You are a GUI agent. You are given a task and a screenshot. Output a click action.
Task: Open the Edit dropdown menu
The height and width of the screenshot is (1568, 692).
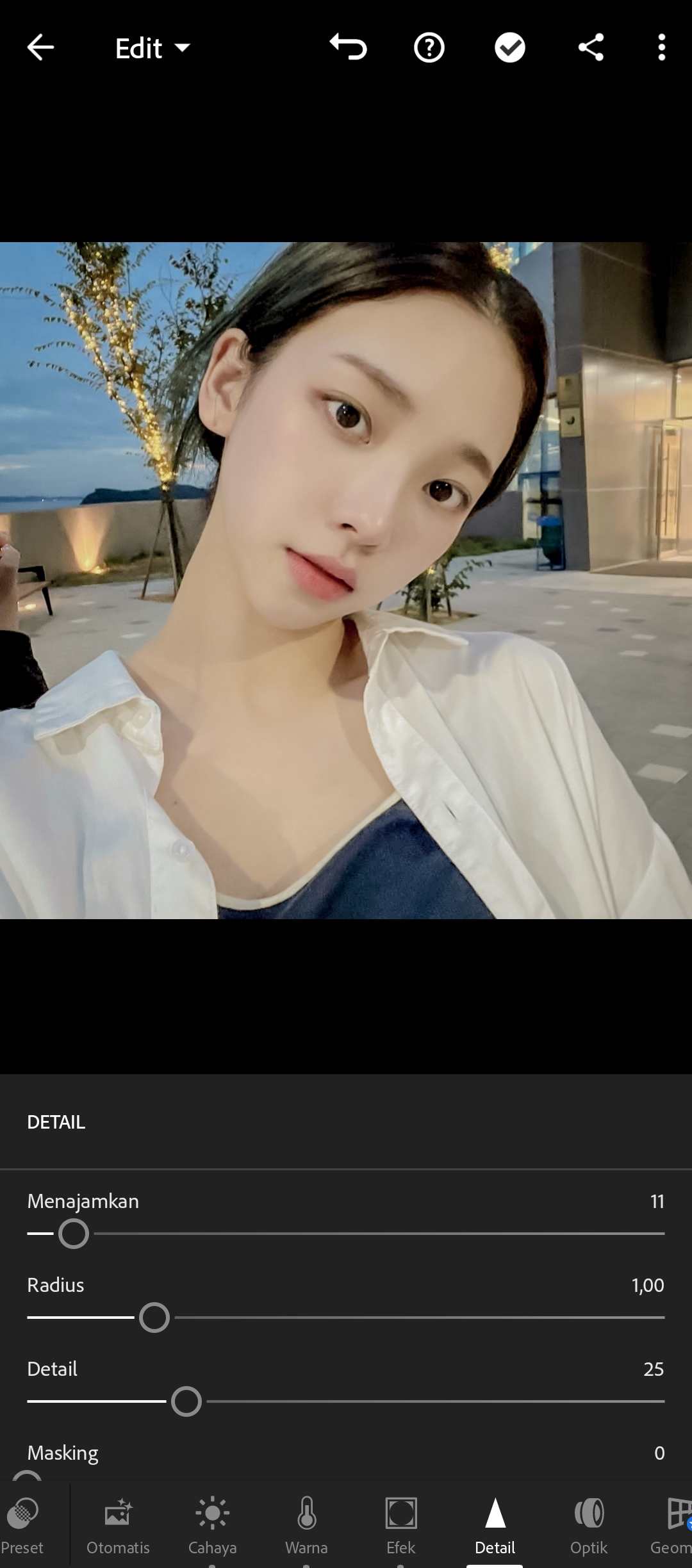tap(152, 48)
